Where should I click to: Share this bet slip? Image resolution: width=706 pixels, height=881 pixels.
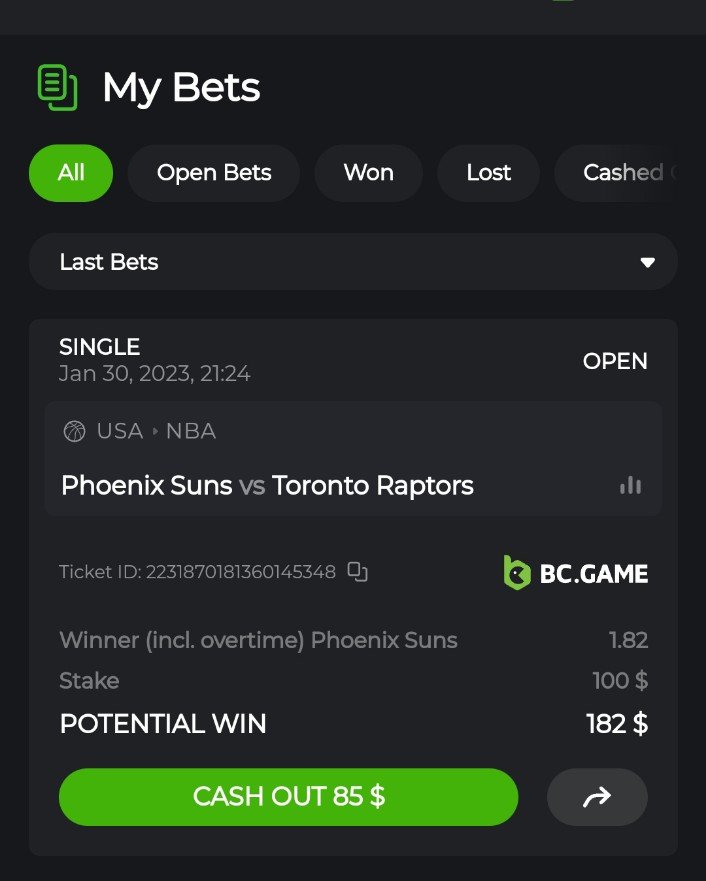(597, 797)
